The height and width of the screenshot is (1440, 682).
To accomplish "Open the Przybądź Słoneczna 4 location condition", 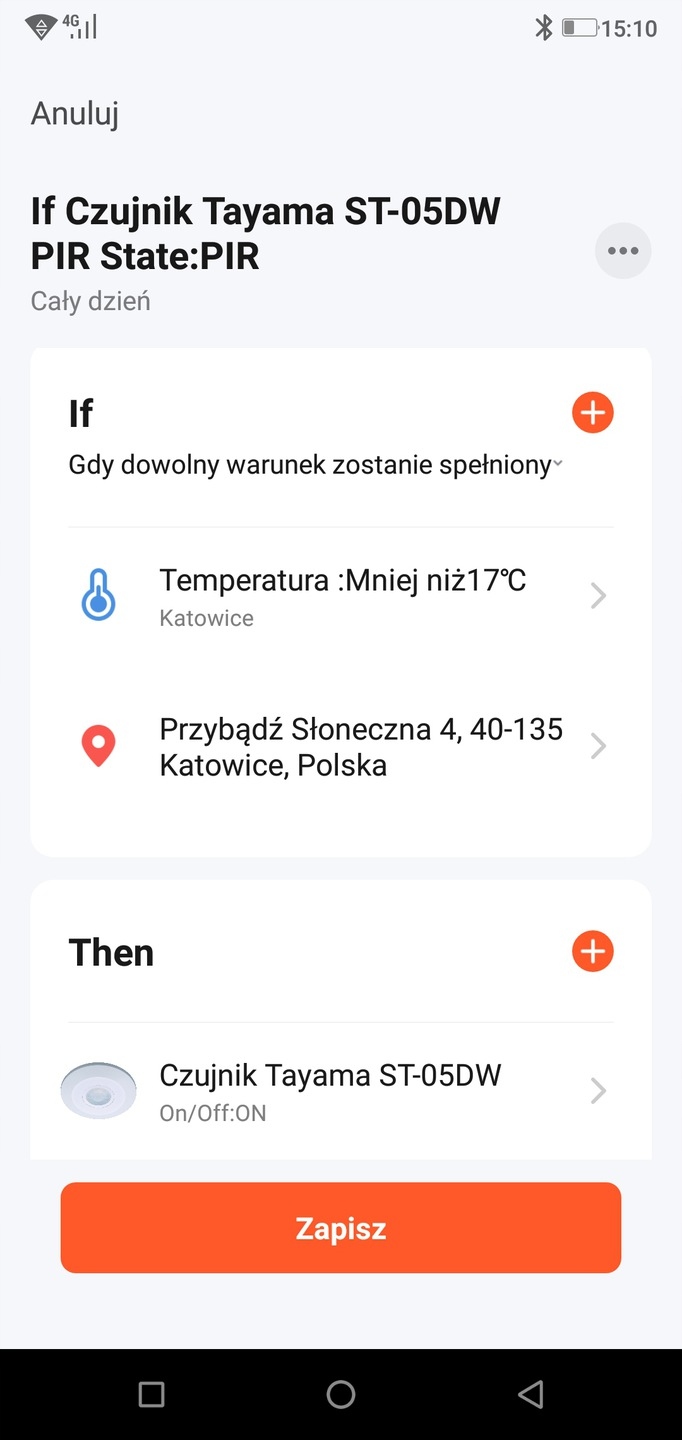I will pos(340,747).
